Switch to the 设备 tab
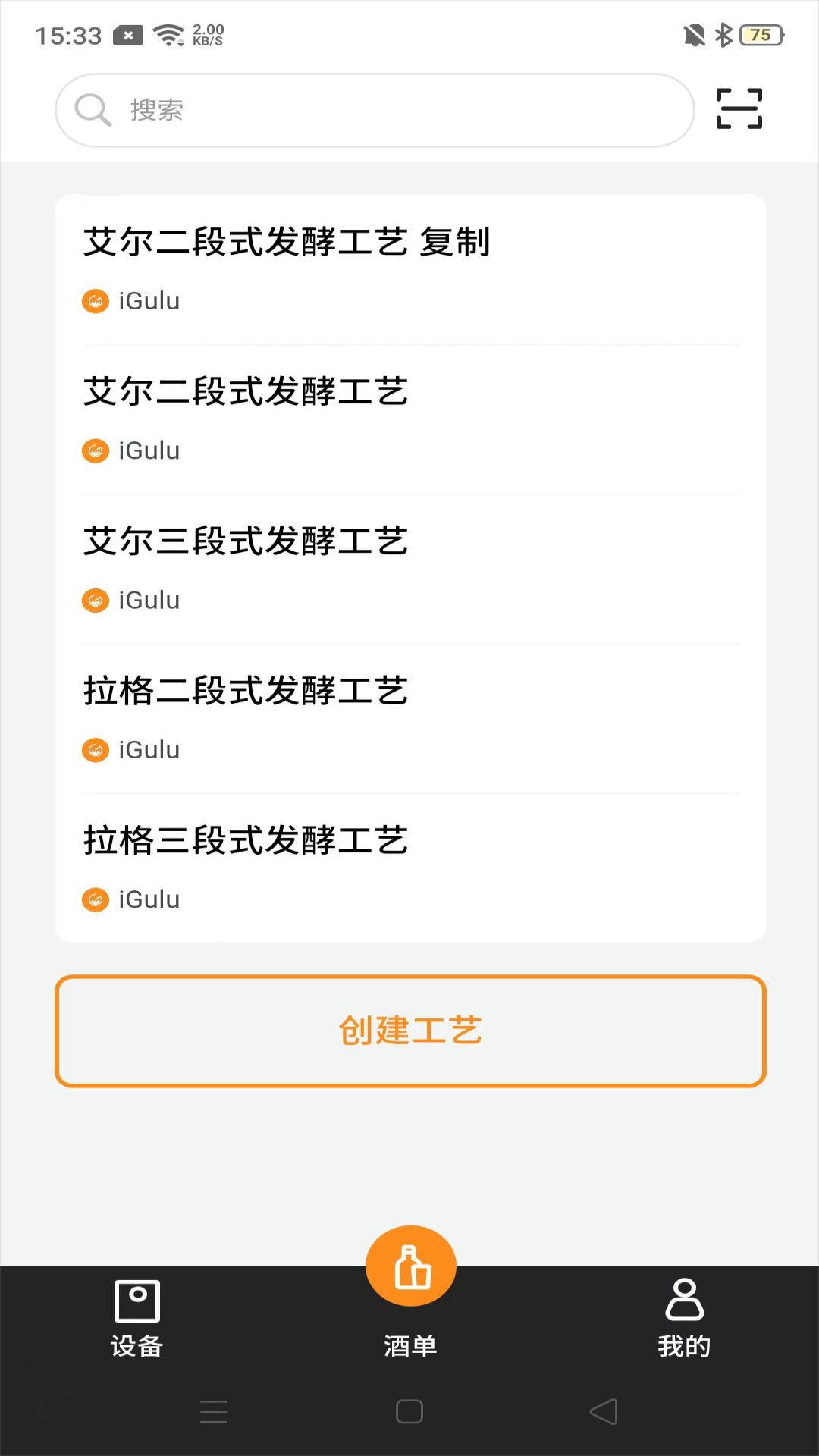This screenshot has height=1456, width=819. tap(136, 1346)
